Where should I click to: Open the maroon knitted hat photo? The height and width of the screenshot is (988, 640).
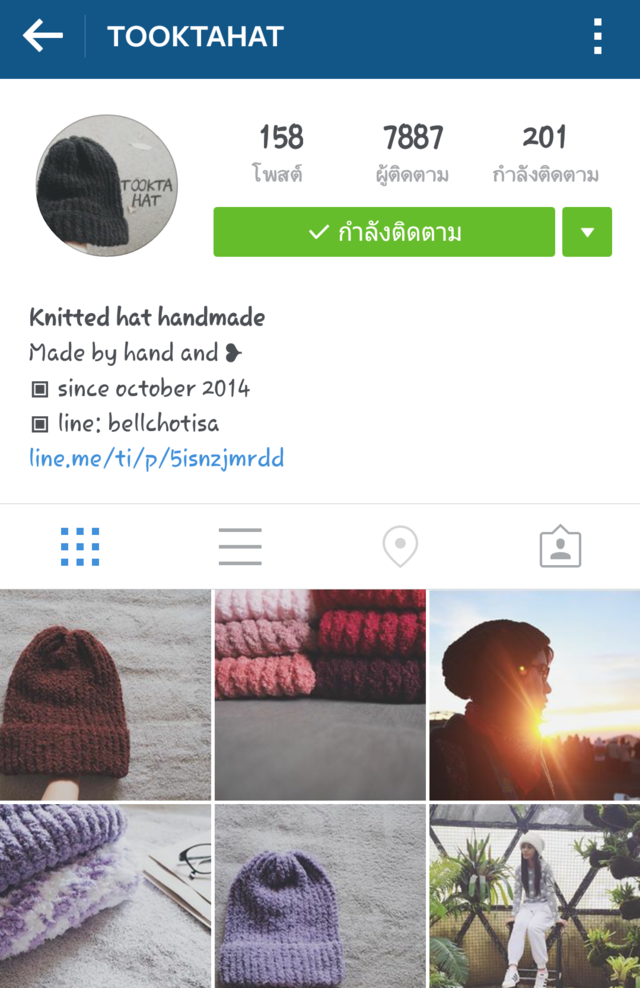(x=105, y=695)
